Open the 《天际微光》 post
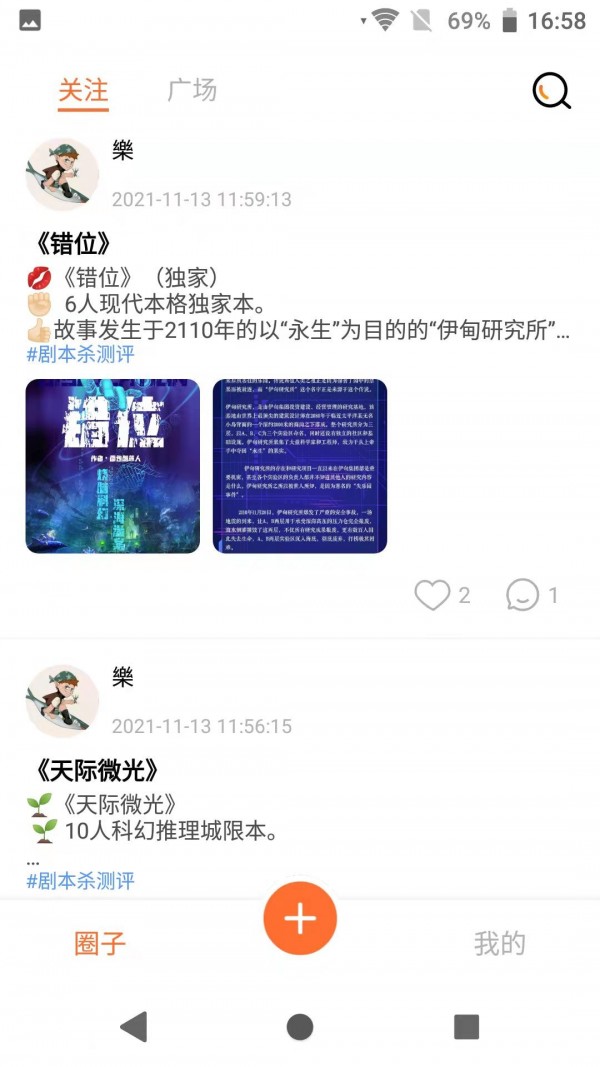This screenshot has height=1067, width=600. pyautogui.click(x=97, y=771)
